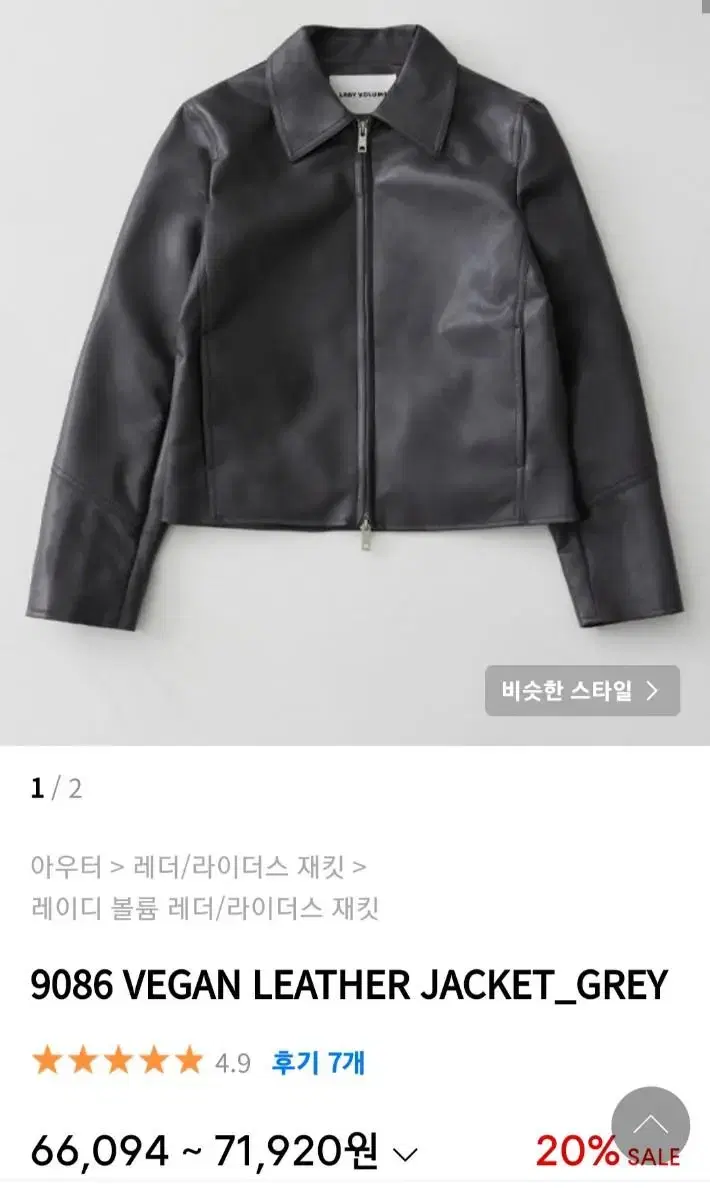Expand the price range chevron

404,1155
